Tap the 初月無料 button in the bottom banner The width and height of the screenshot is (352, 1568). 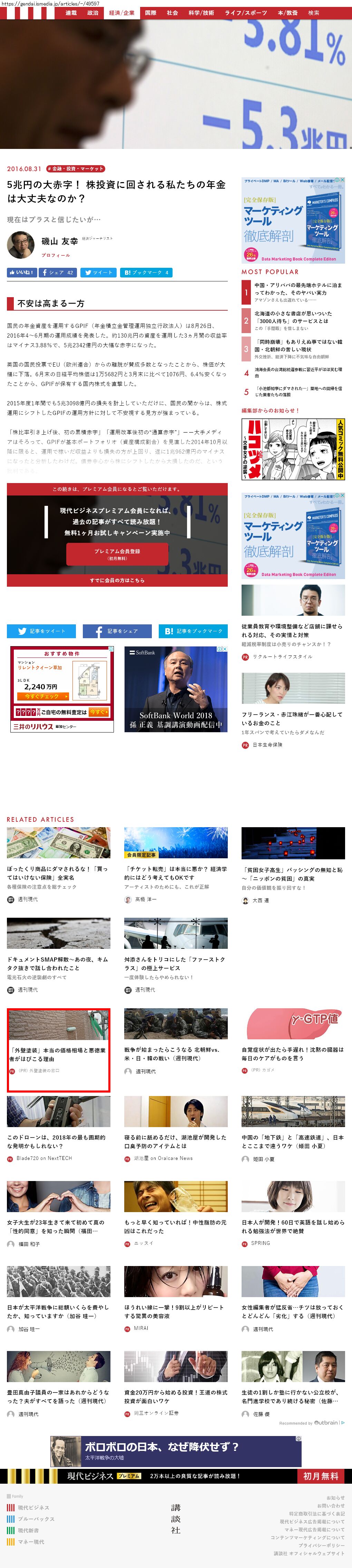[320, 1476]
